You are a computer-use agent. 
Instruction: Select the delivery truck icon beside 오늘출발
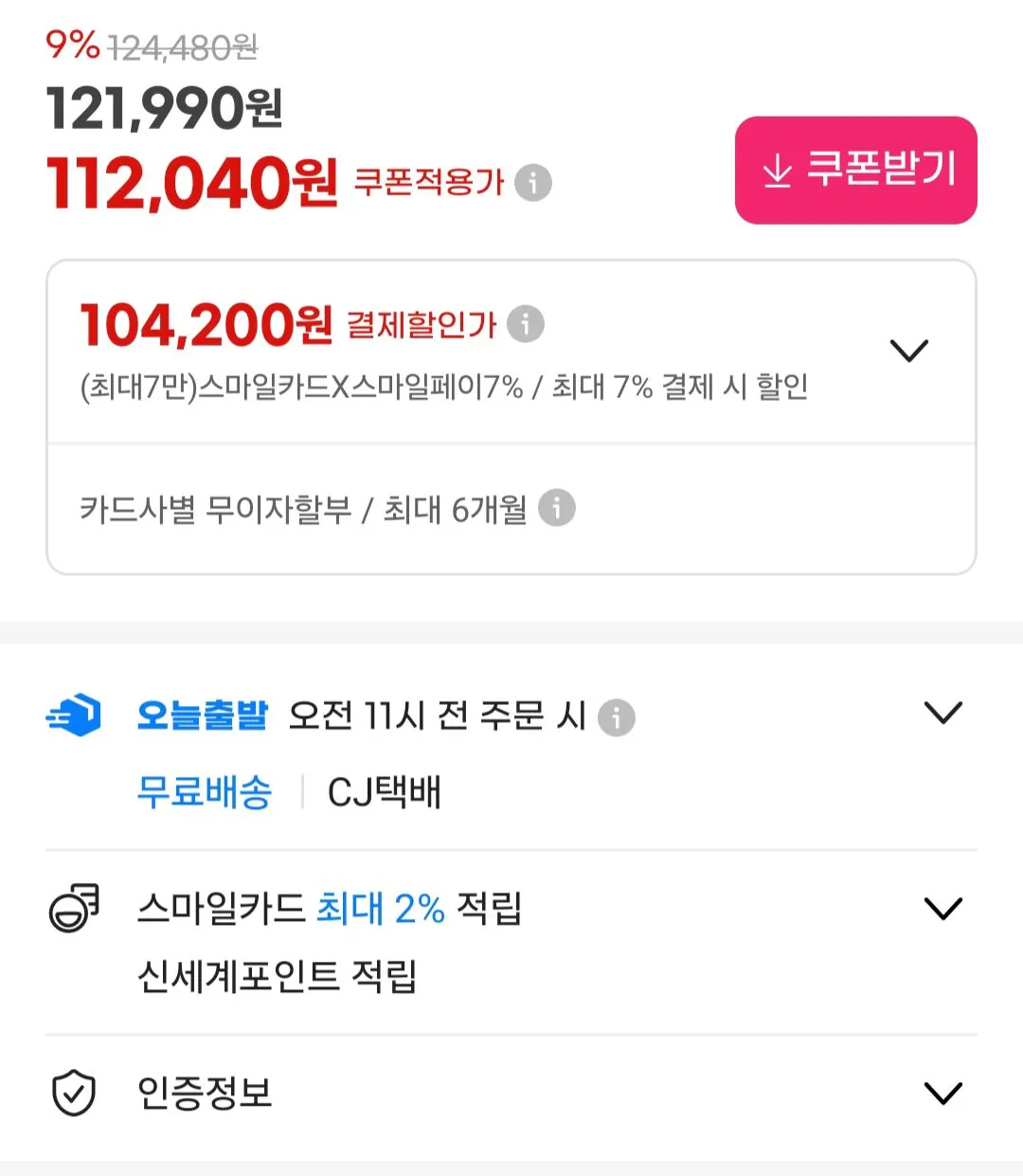[x=74, y=715]
